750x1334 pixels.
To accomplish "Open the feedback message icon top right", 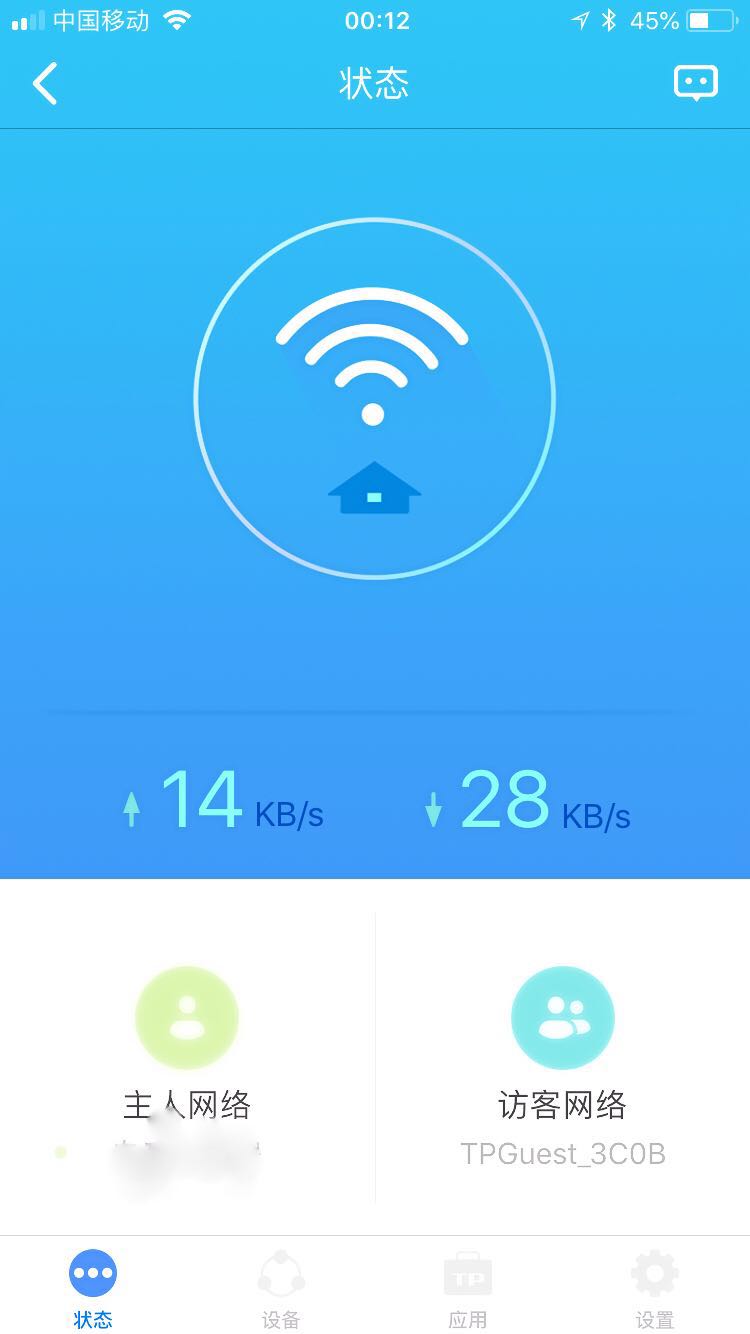I will coord(695,83).
